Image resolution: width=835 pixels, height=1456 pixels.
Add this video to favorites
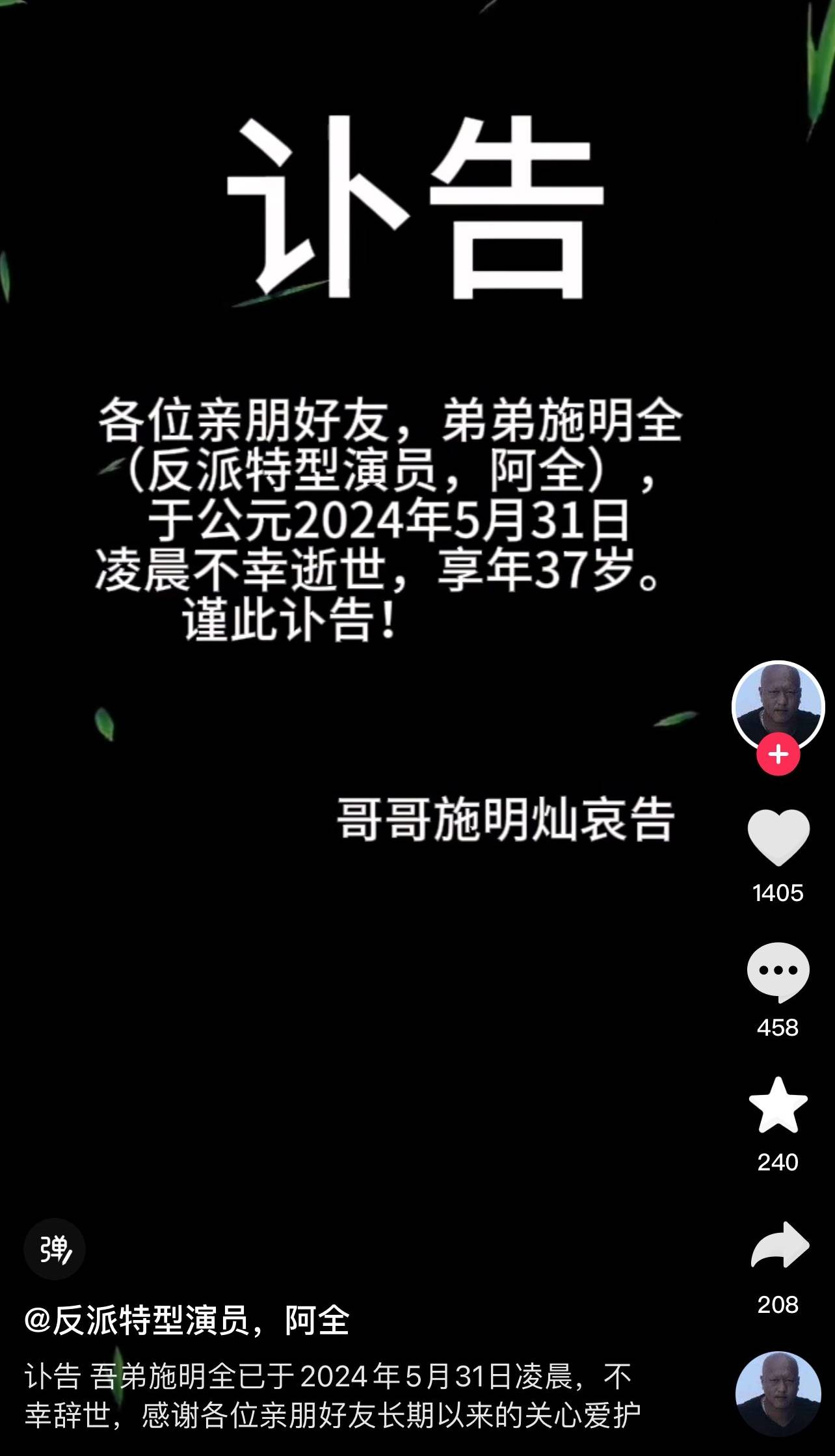click(778, 1106)
